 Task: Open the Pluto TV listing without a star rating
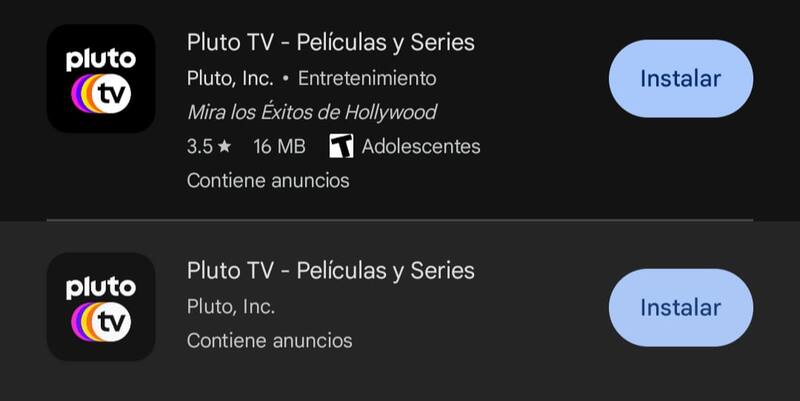coord(330,271)
